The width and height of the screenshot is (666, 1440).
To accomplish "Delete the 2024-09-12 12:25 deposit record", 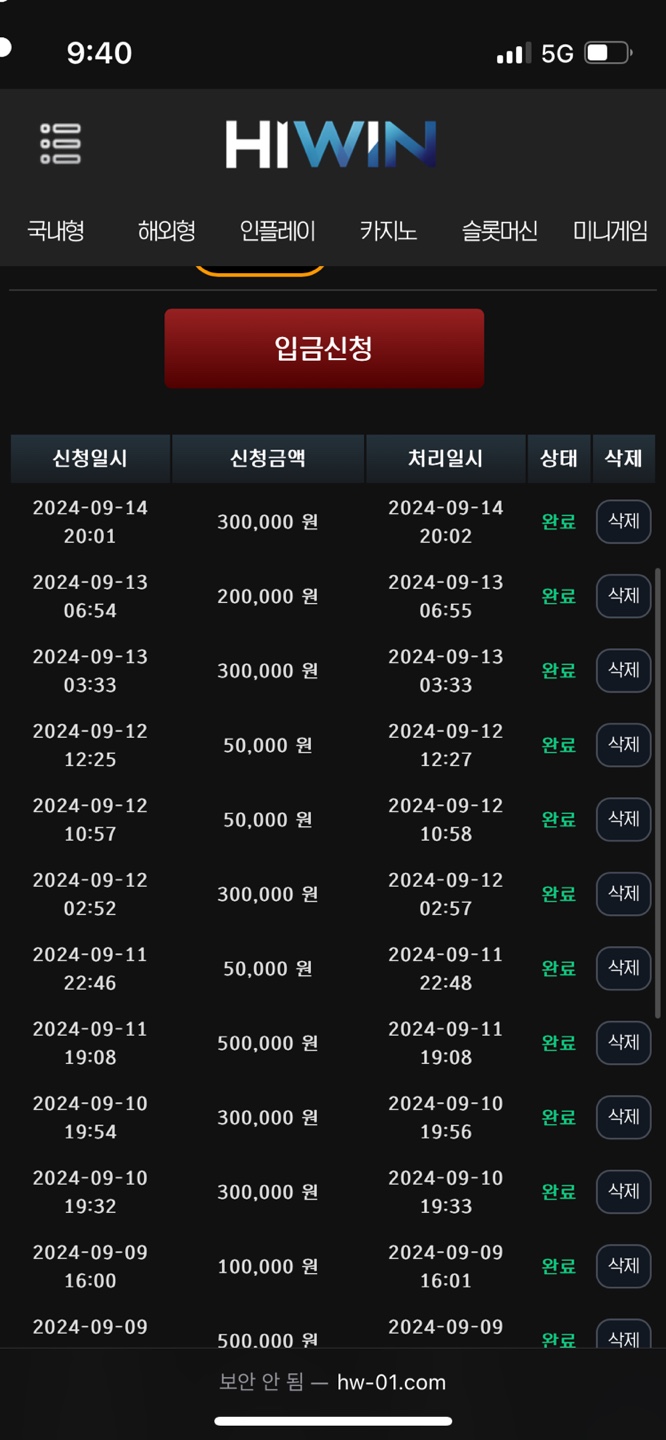I will 624,745.
